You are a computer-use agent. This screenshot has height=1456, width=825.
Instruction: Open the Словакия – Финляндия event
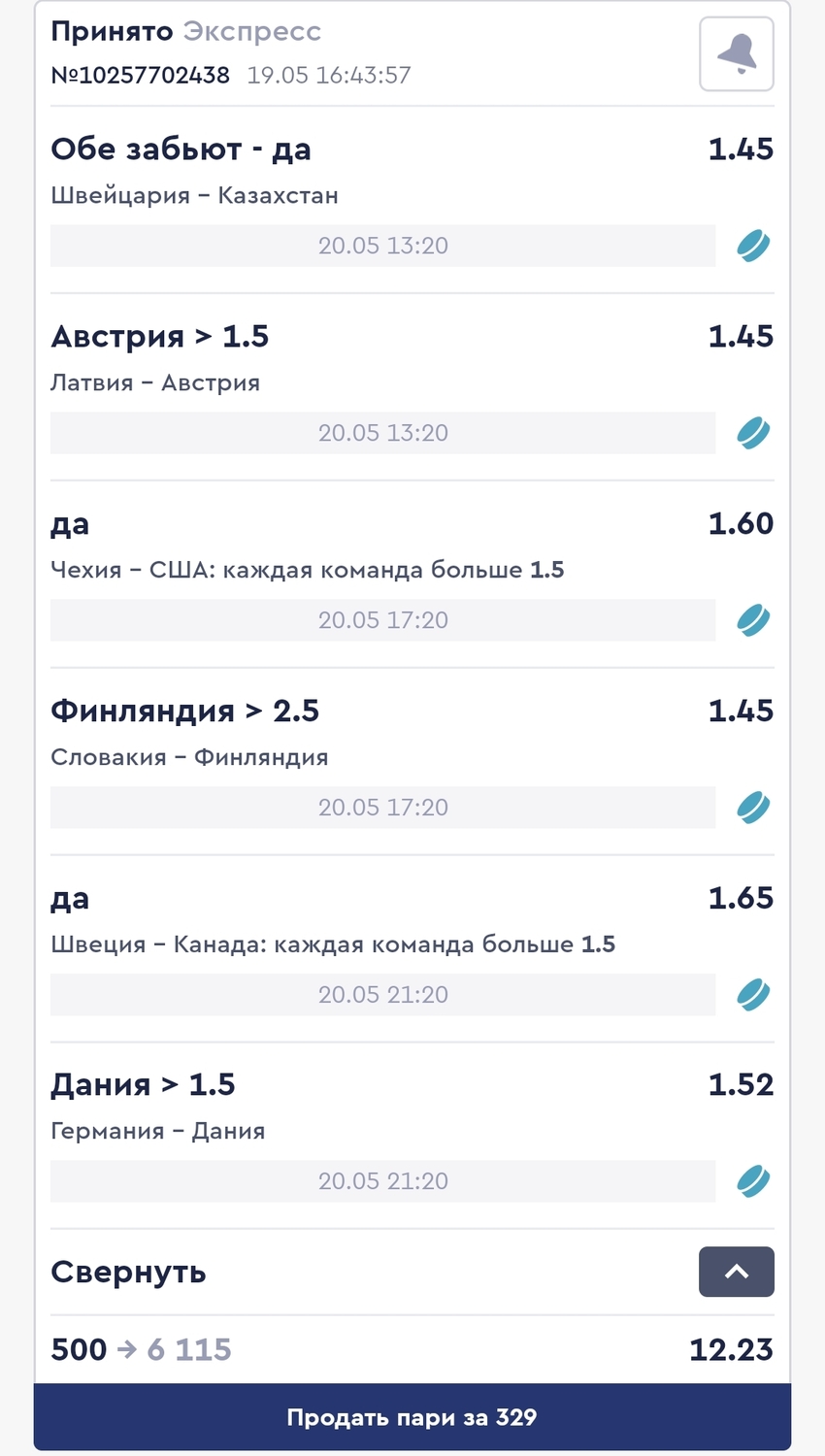(189, 757)
